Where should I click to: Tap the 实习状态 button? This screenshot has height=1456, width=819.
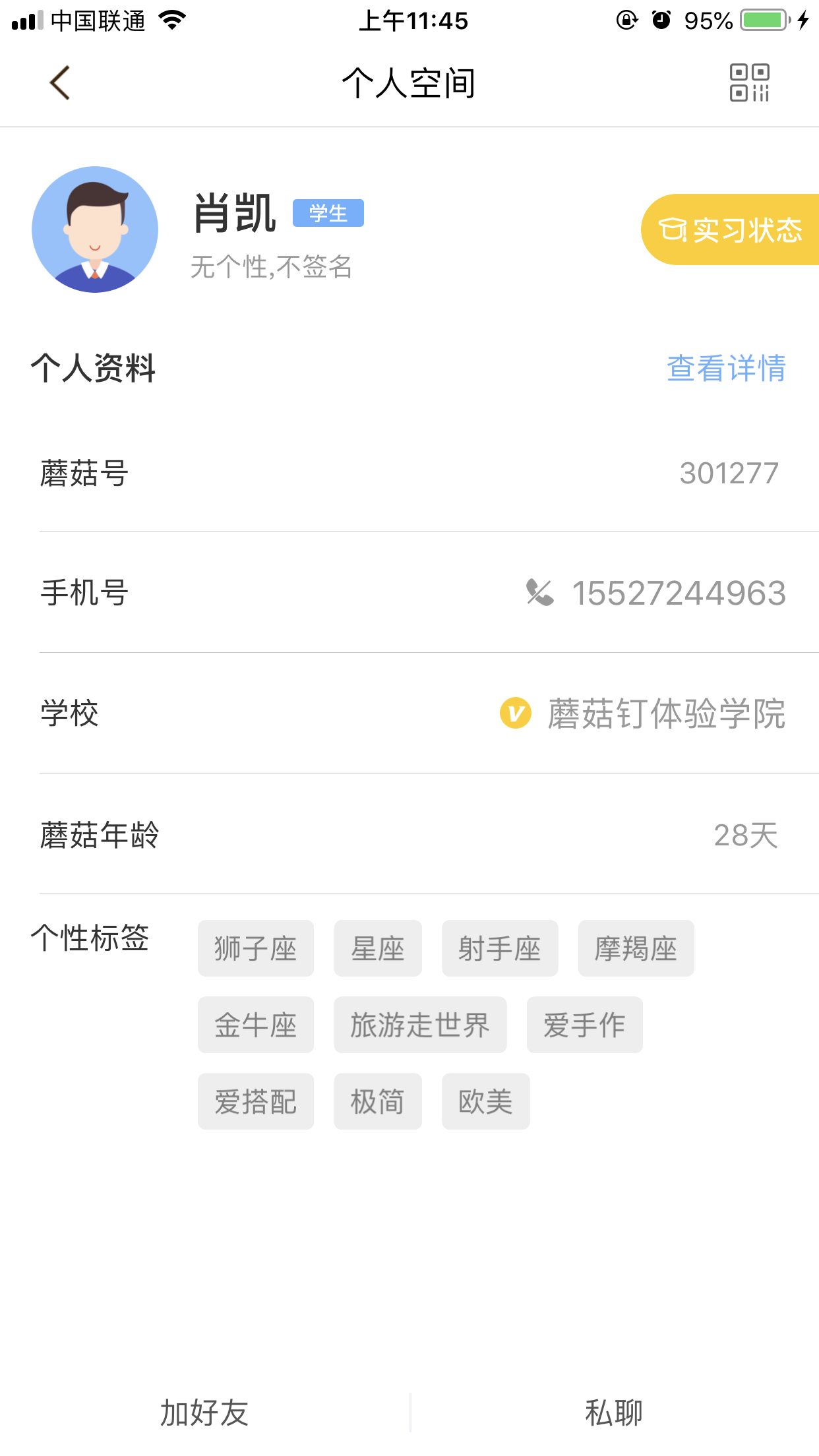click(x=731, y=230)
